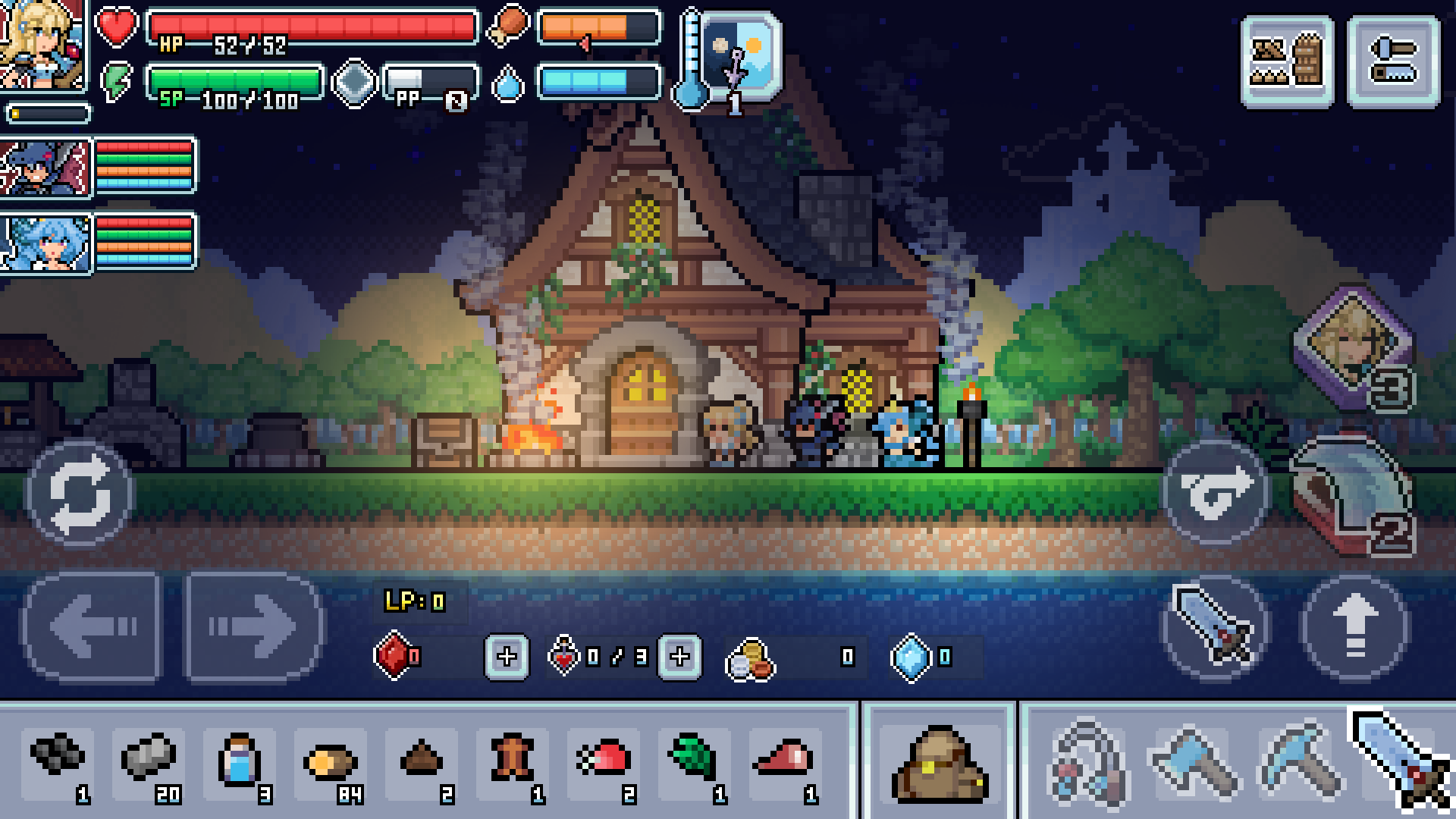Viewport: 1456px width, 819px height.
Task: Move left with the left arrow
Action: click(92, 628)
